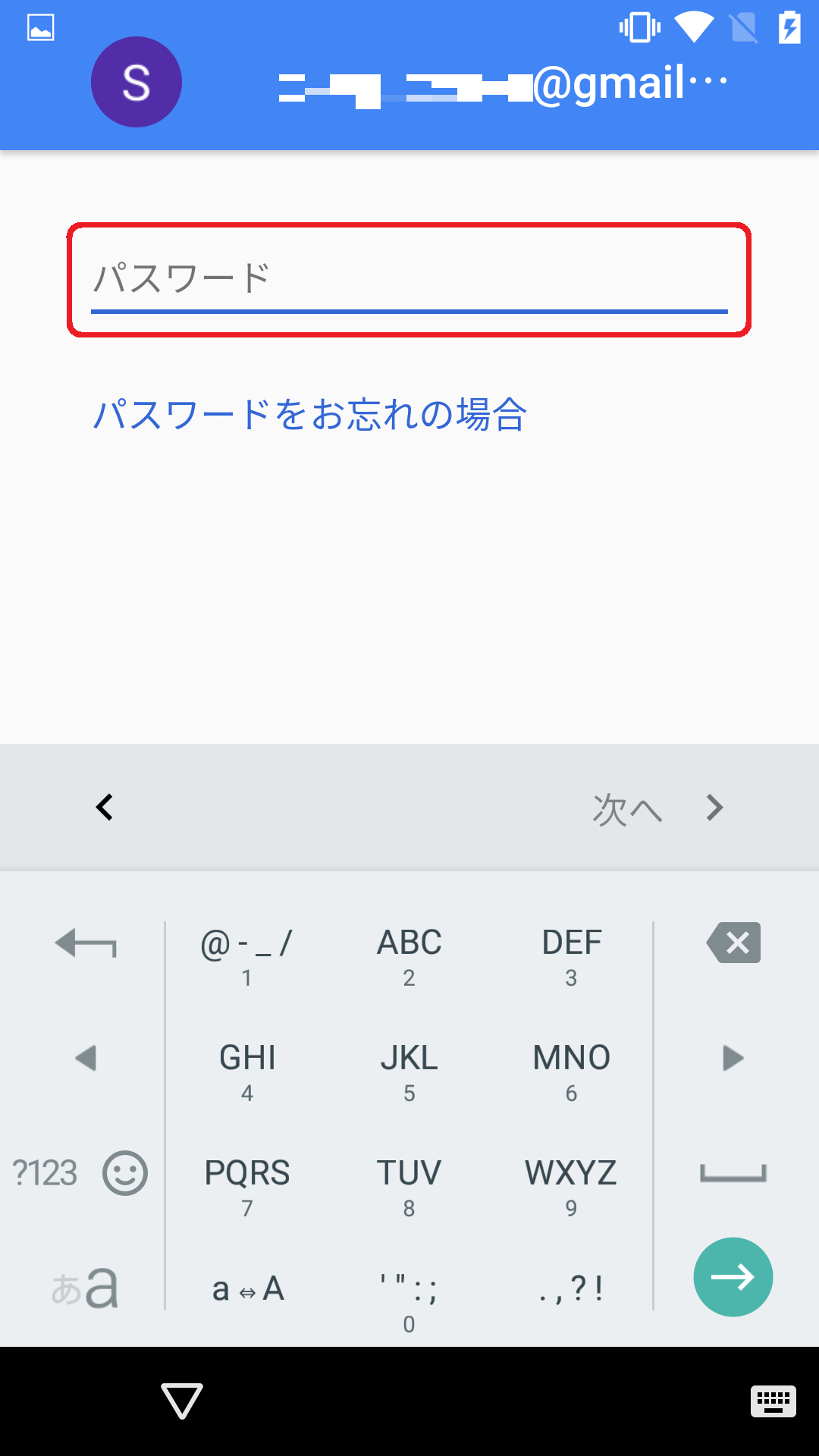Open the emoji smiley key
This screenshot has width=819, height=1456.
pyautogui.click(x=125, y=1173)
